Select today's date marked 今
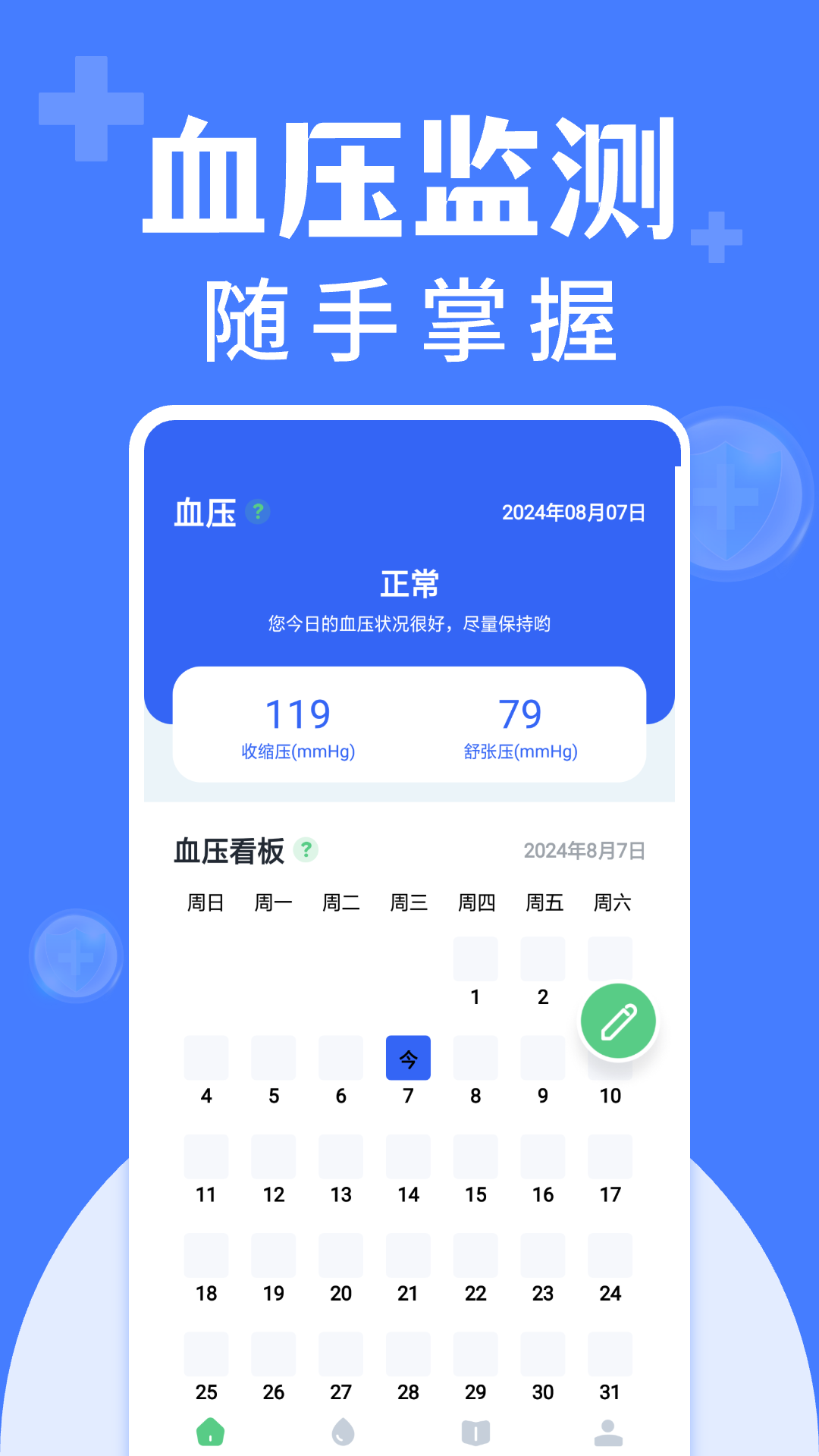This screenshot has width=819, height=1456. pos(409,1057)
